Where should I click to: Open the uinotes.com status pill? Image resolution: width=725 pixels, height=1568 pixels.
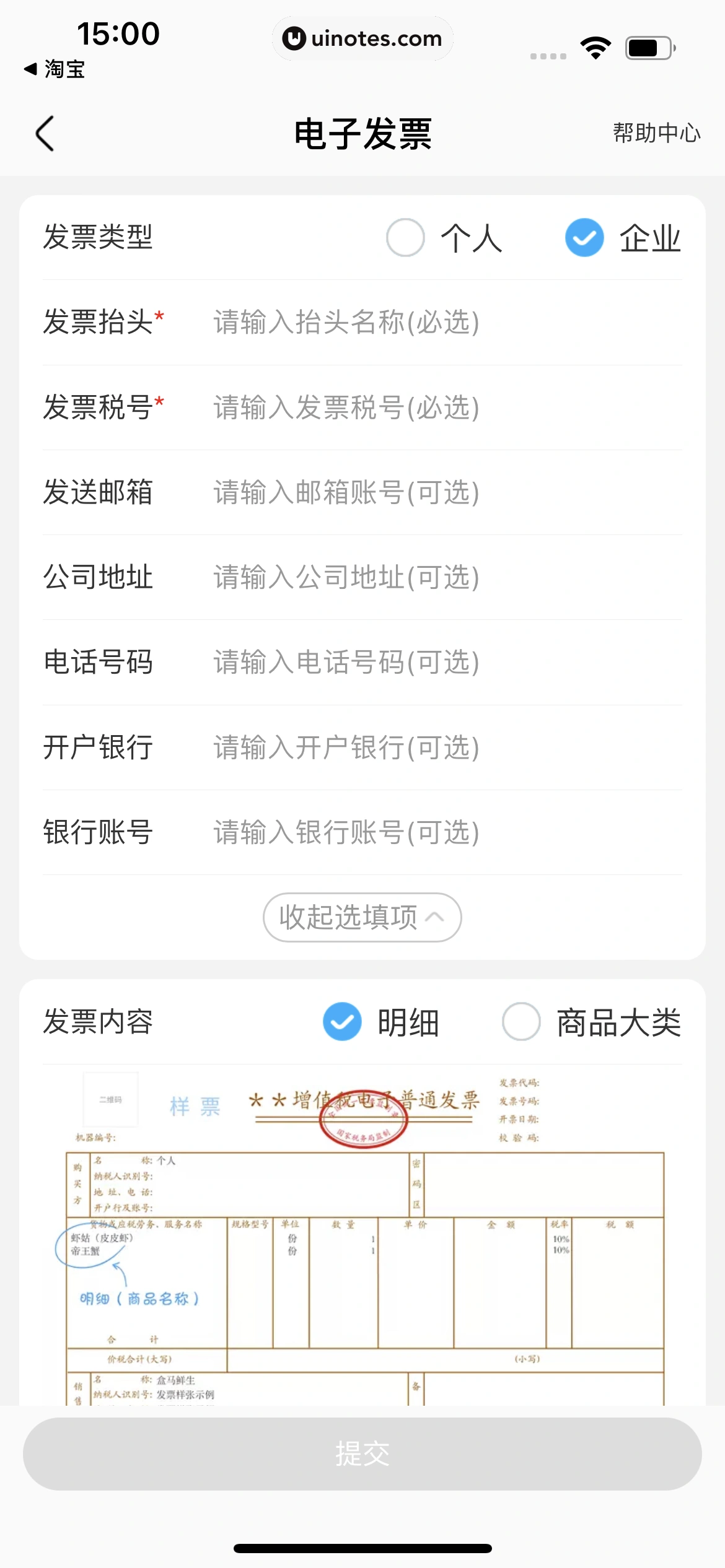[x=362, y=38]
